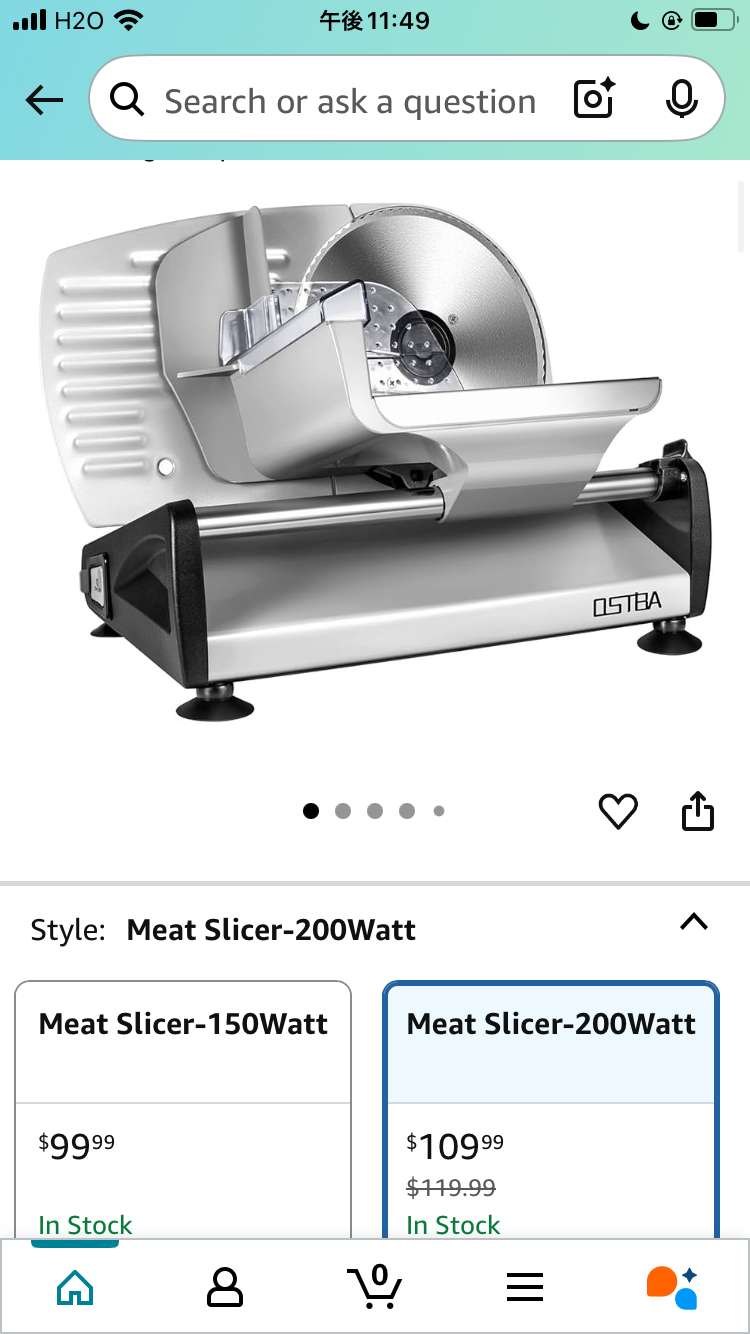Open the shopping cart
Viewport: 750px width, 1334px height.
coord(374,1286)
